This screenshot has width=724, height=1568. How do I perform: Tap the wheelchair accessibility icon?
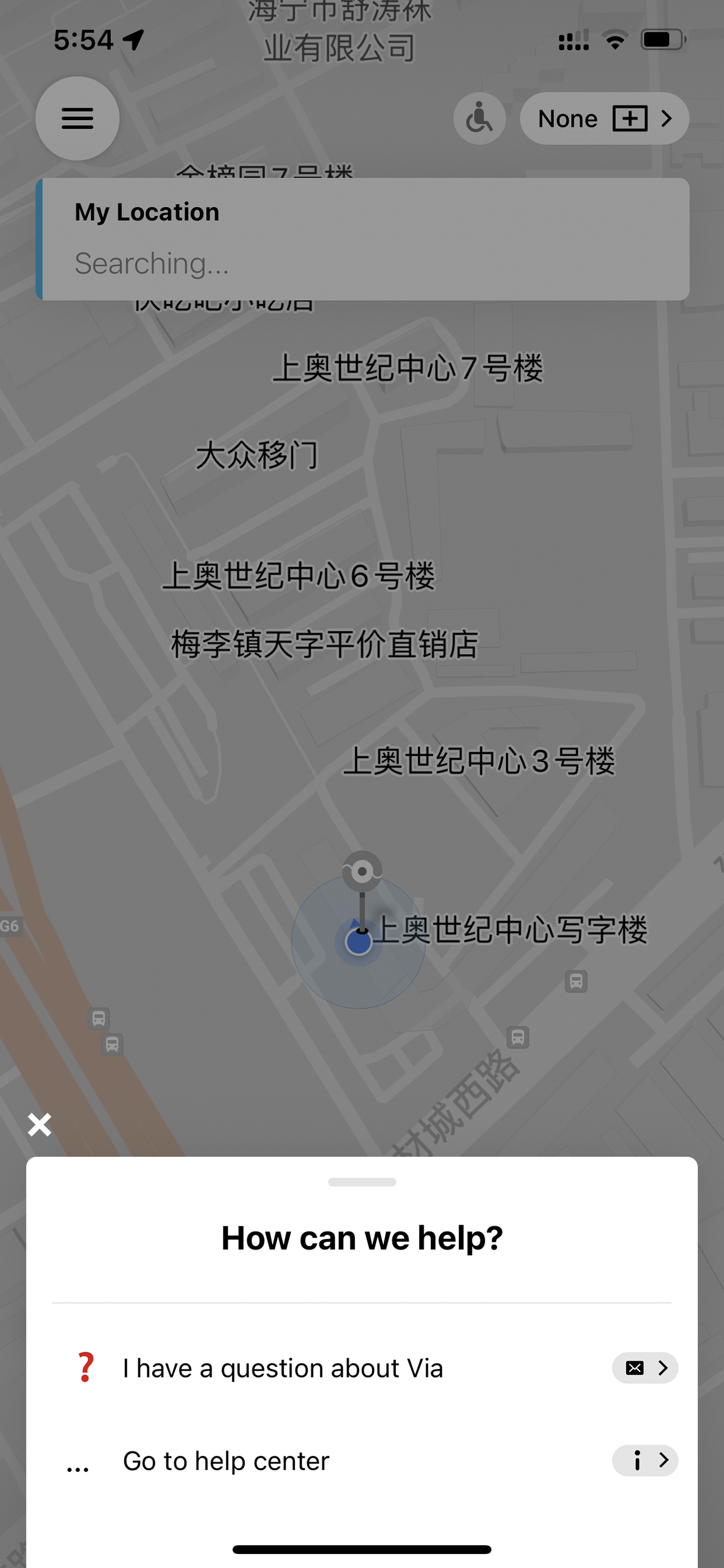click(479, 119)
